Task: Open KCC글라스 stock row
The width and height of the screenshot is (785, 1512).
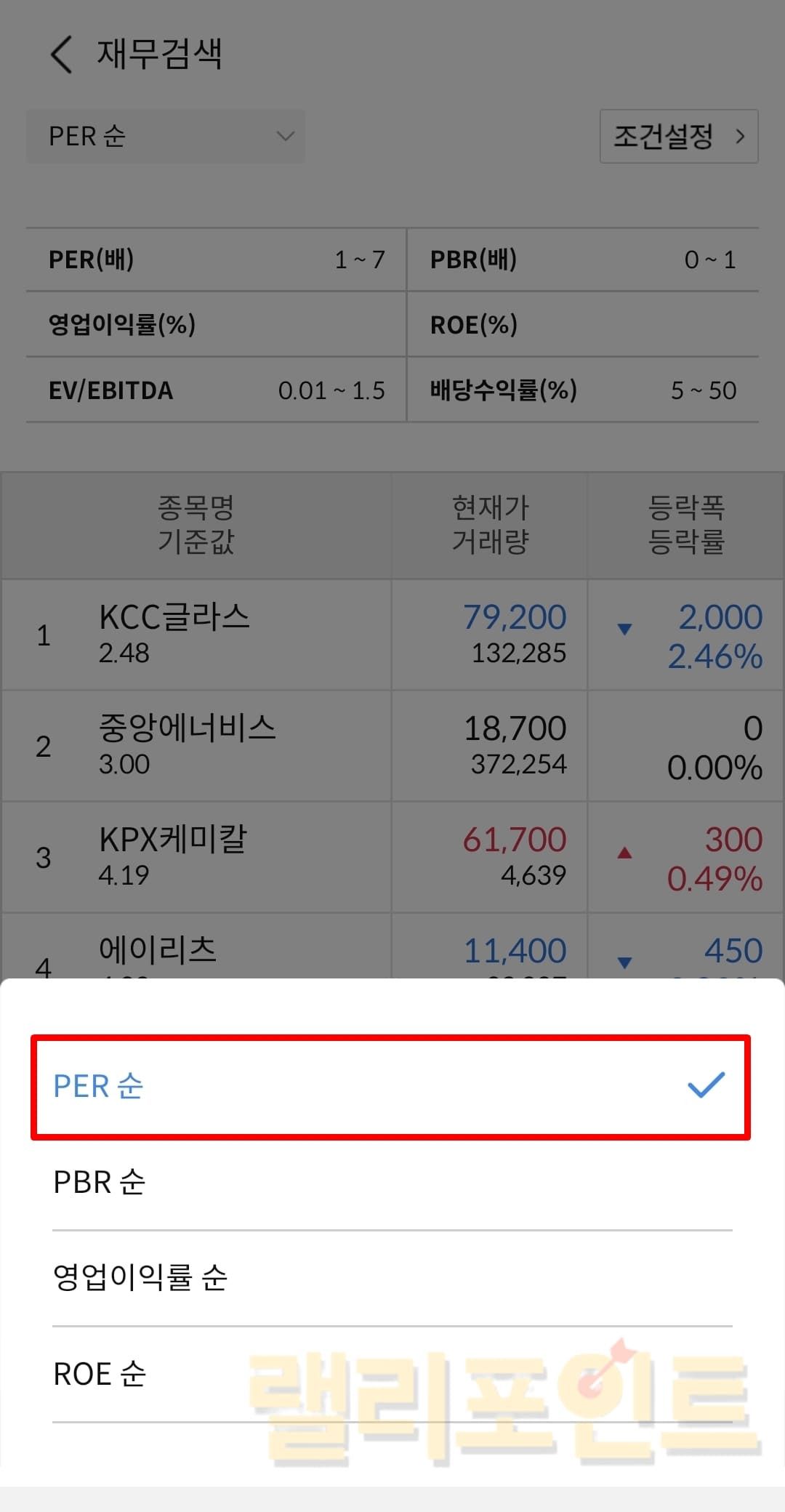Action: (x=196, y=634)
